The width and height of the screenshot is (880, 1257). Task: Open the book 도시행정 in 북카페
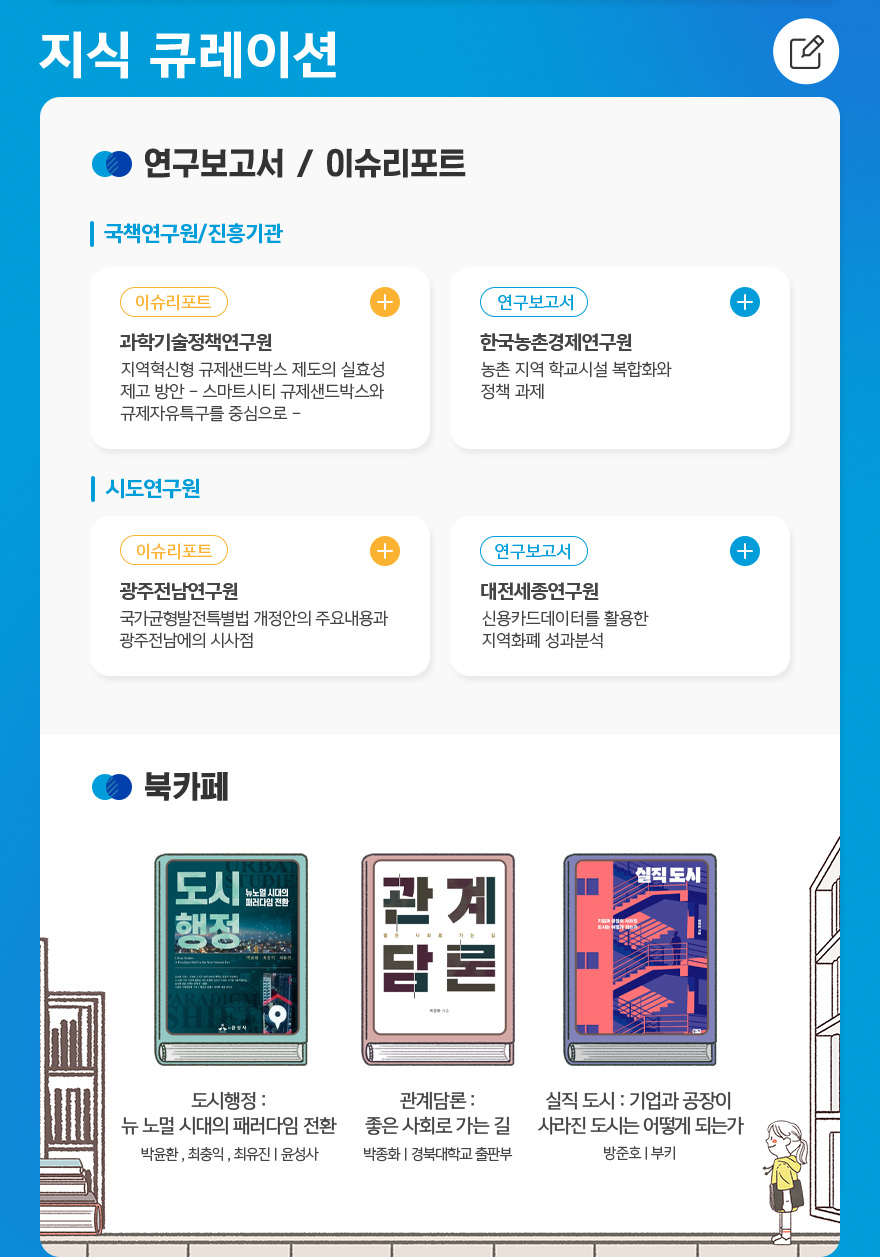pos(231,958)
